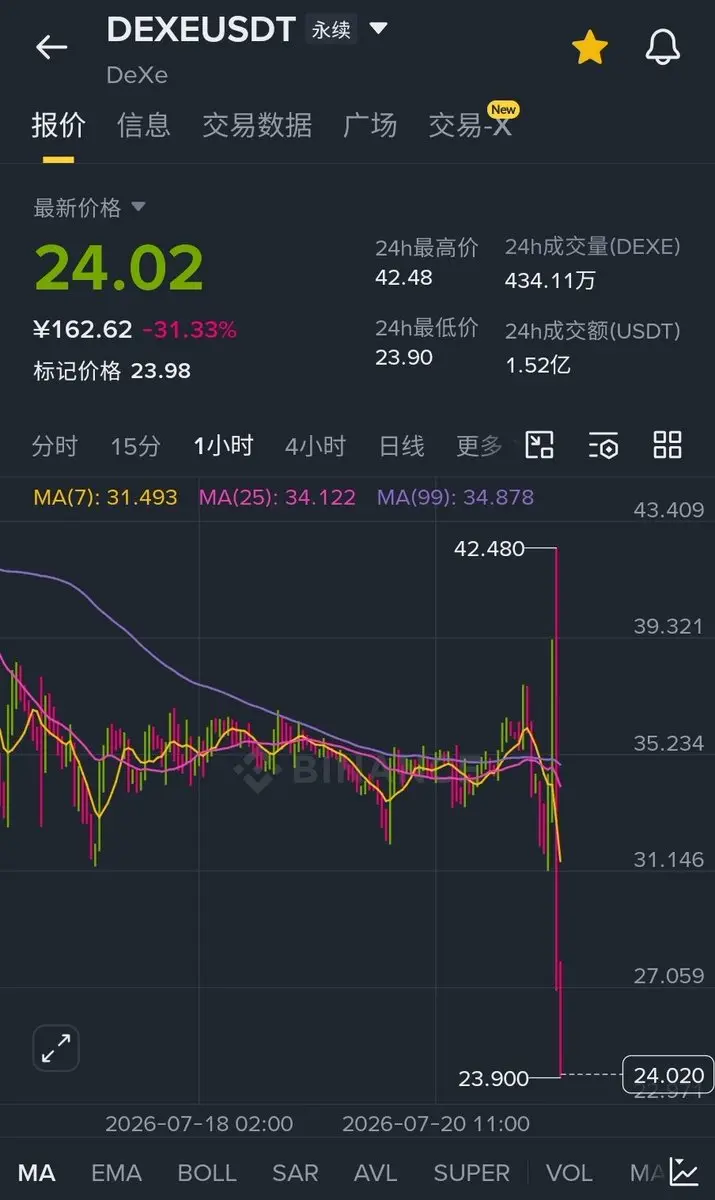
Task: Open the DEXEUSDT pair selector dropdown
Action: click(378, 28)
